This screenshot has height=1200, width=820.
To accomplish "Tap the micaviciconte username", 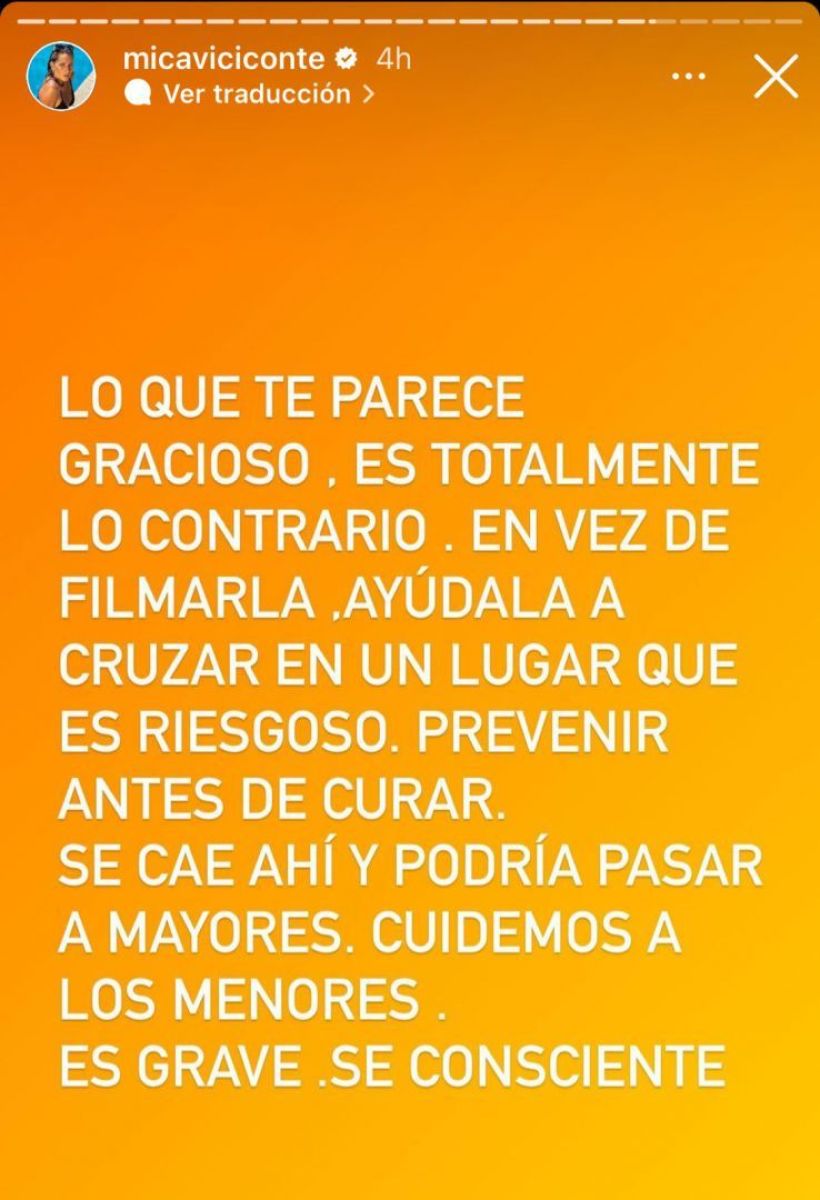I will pos(226,59).
